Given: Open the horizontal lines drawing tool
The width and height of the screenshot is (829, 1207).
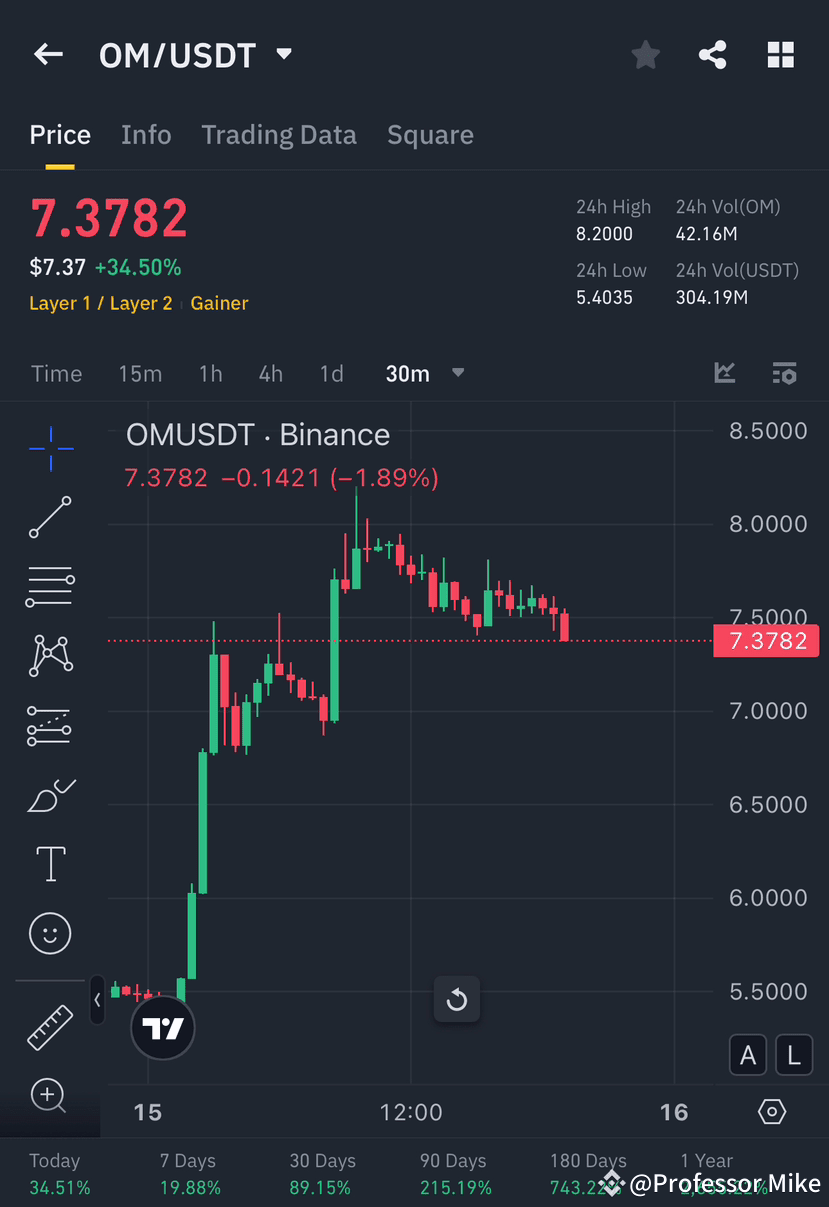Looking at the screenshot, I should pyautogui.click(x=49, y=586).
